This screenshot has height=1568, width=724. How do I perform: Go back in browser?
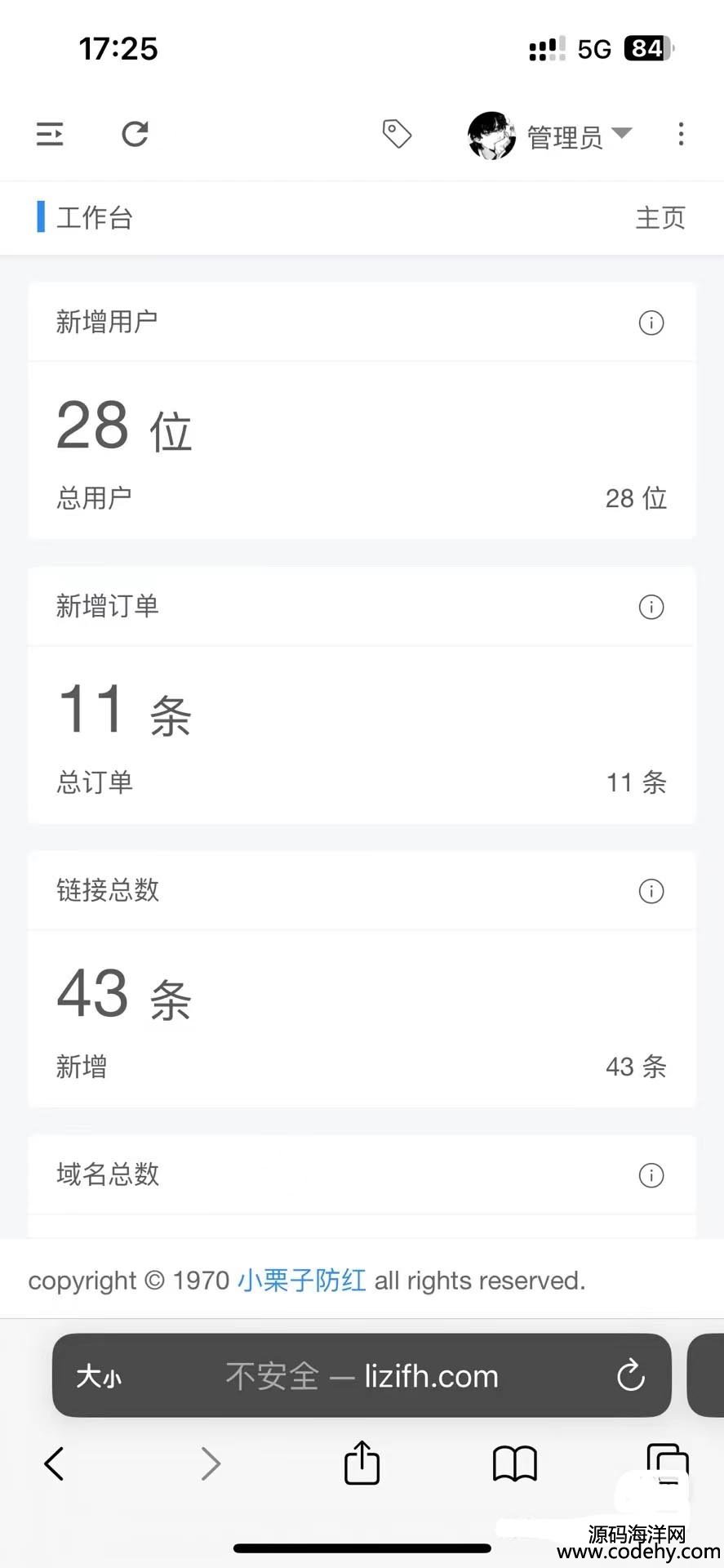click(x=54, y=1463)
